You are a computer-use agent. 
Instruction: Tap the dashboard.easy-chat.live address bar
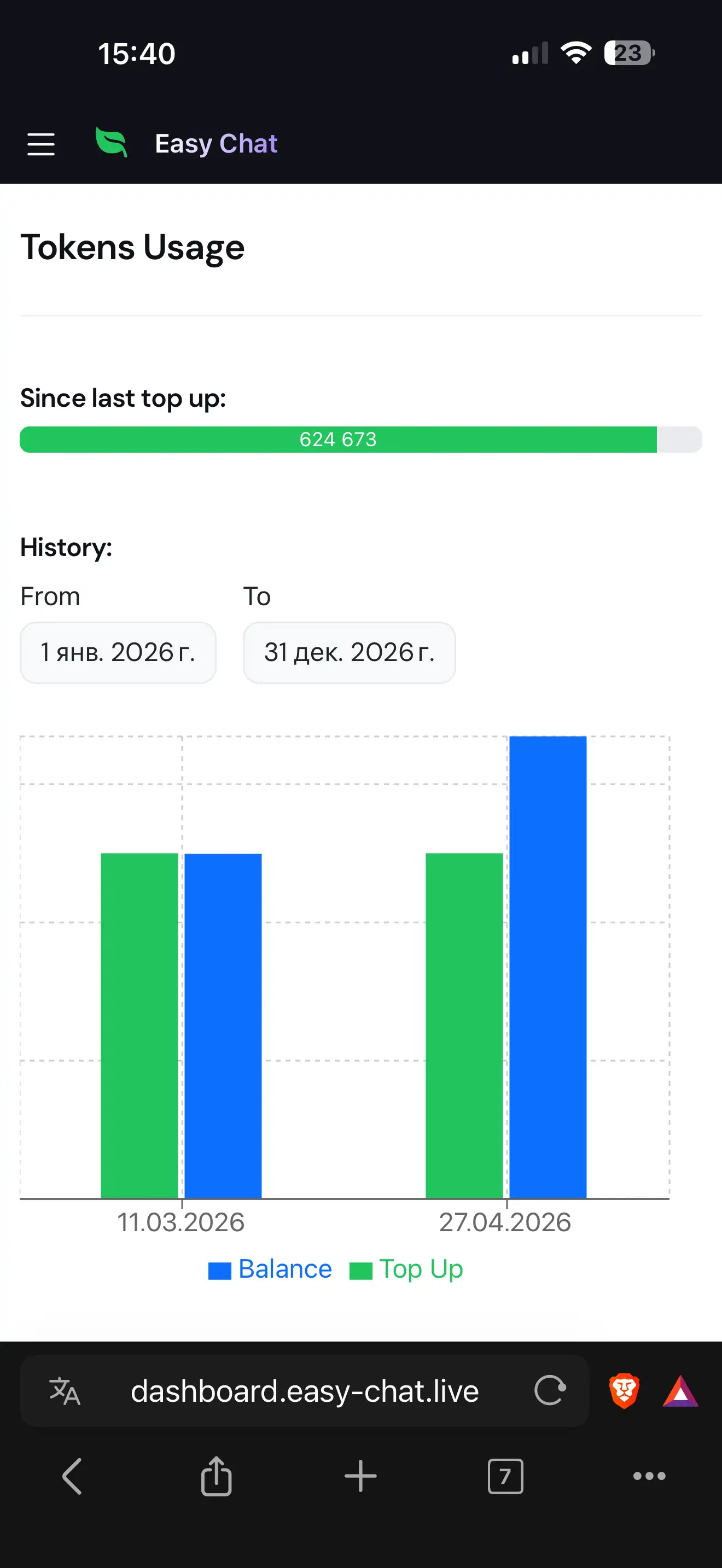[x=304, y=1390]
